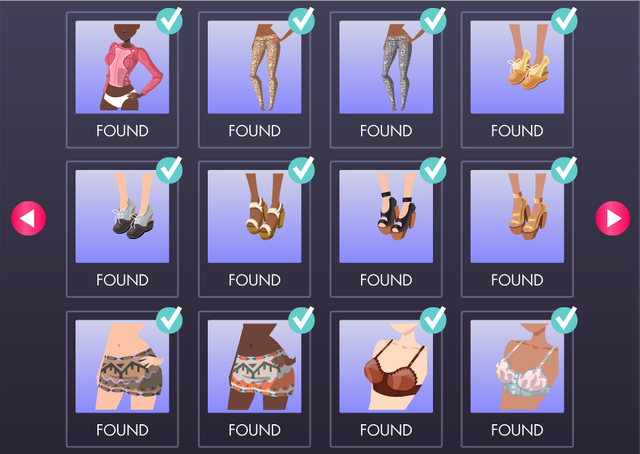Go to the previous page of items
Image resolution: width=640 pixels, height=454 pixels.
(x=28, y=218)
